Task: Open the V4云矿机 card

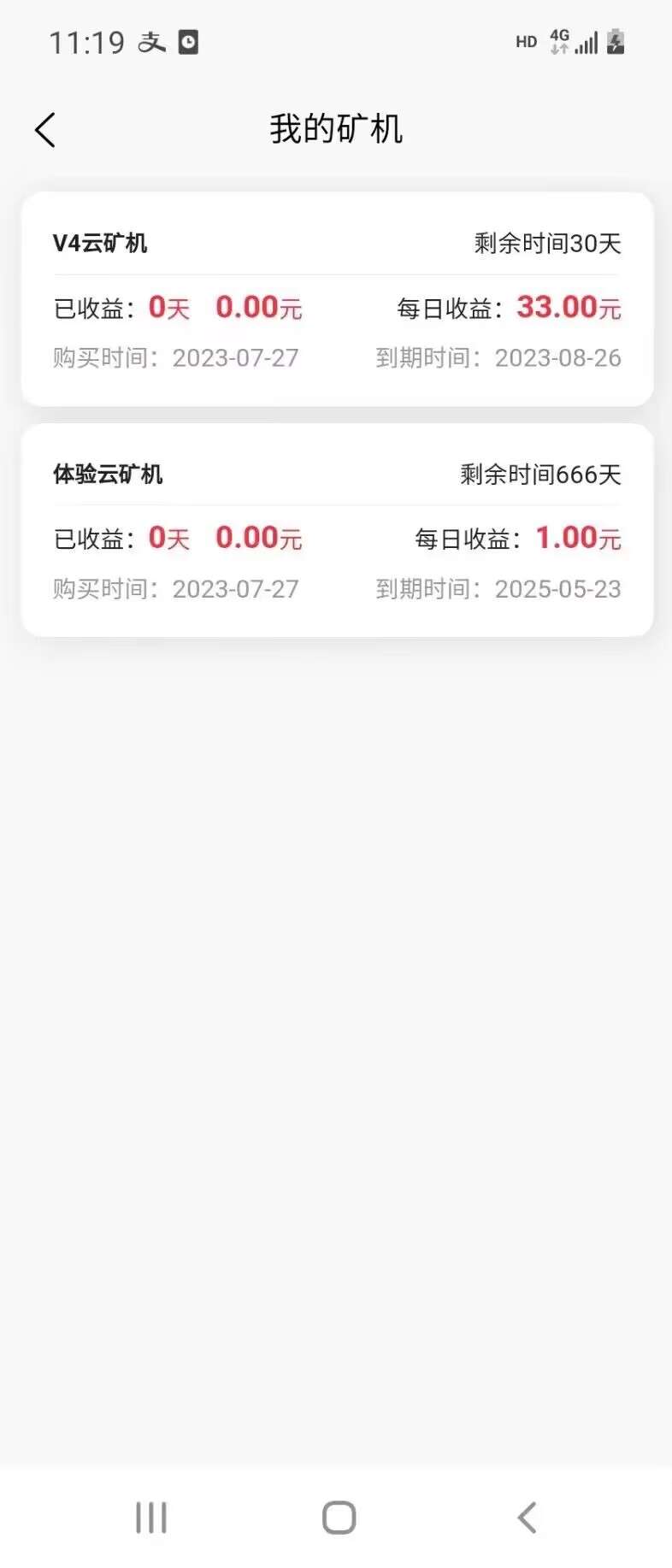Action: coord(337,298)
